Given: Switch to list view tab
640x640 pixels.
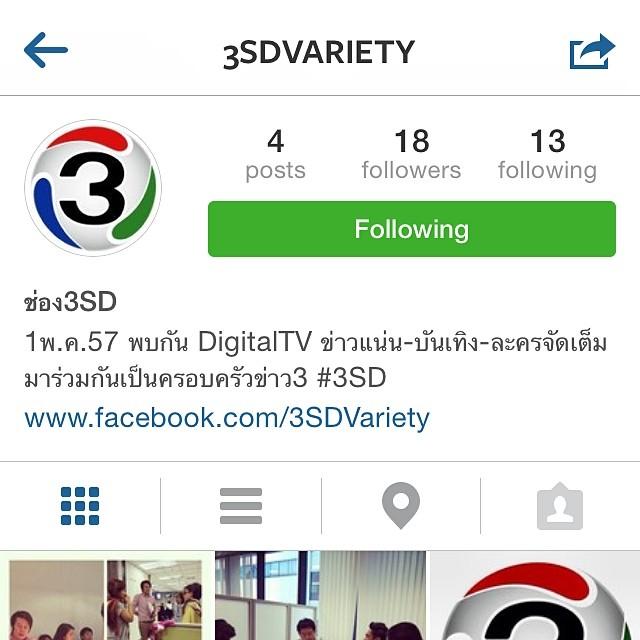Looking at the screenshot, I should pos(241,506).
